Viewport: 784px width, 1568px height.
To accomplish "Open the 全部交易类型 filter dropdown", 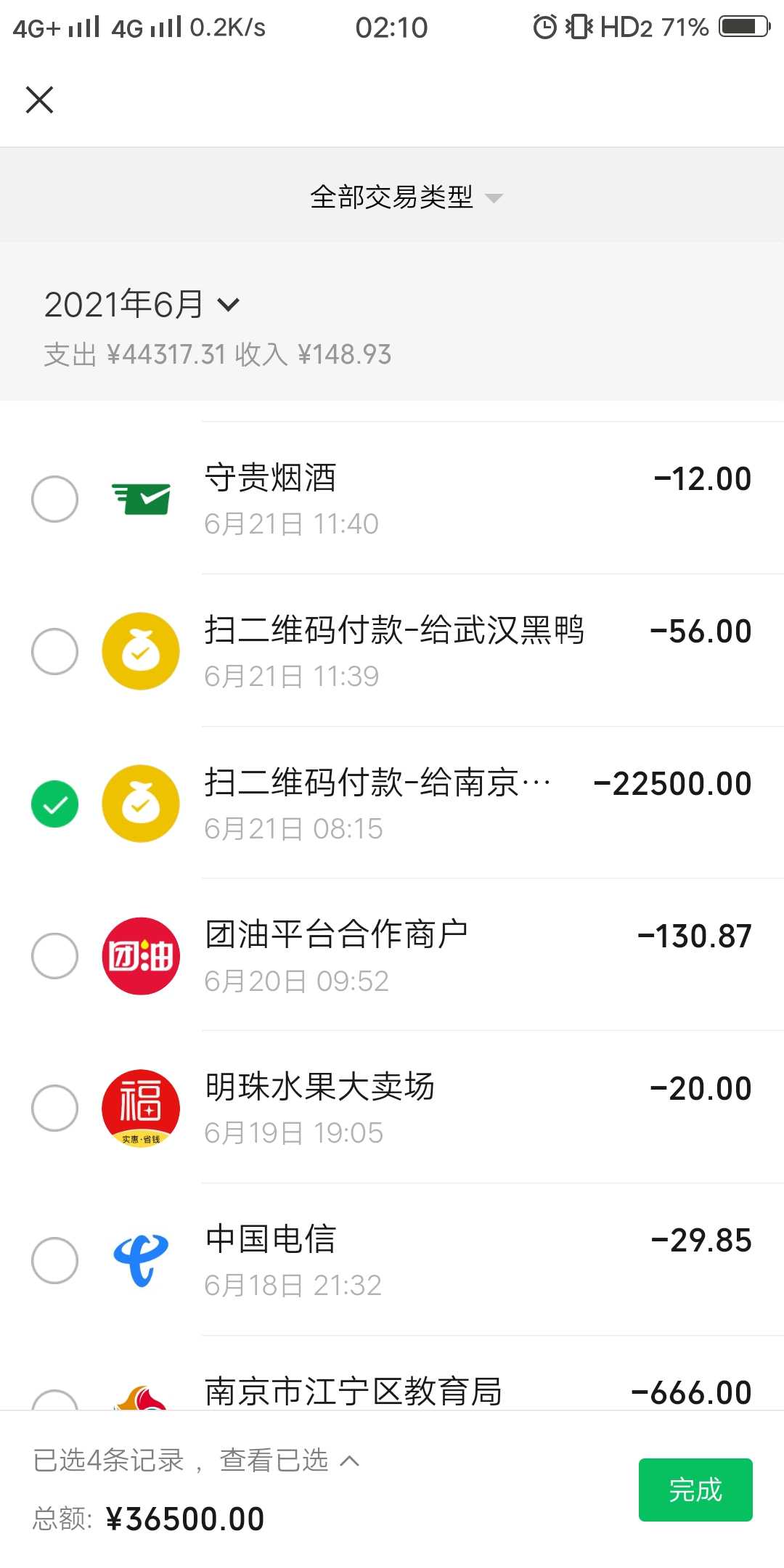I will tap(405, 197).
